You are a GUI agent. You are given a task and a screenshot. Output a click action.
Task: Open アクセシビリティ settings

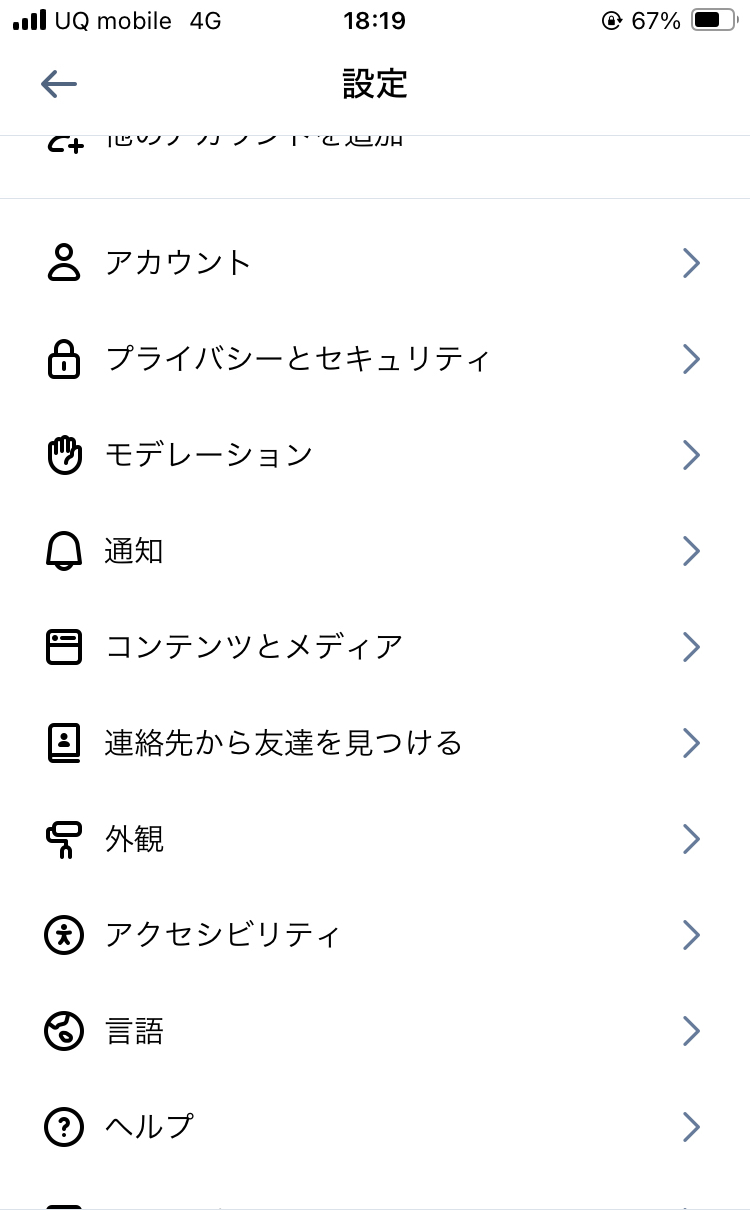pos(222,935)
